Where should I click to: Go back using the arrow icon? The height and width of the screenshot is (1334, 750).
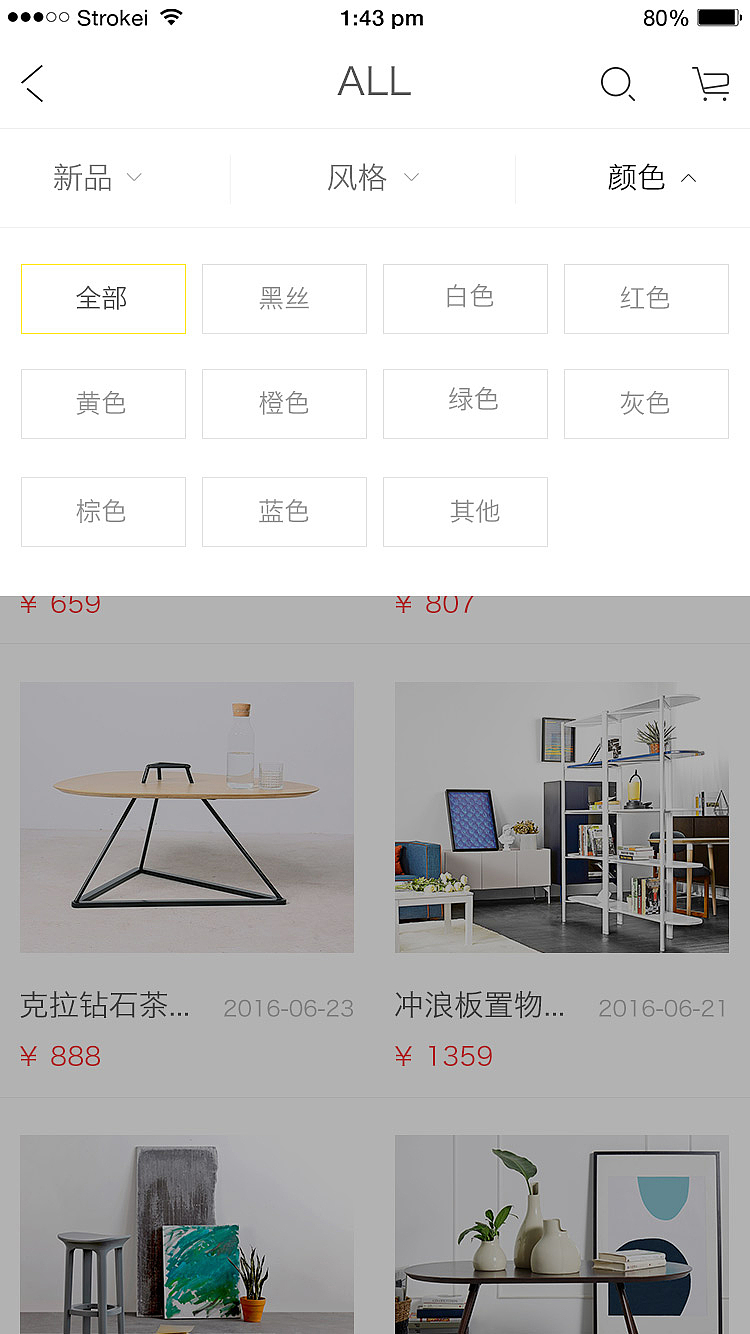tap(33, 83)
